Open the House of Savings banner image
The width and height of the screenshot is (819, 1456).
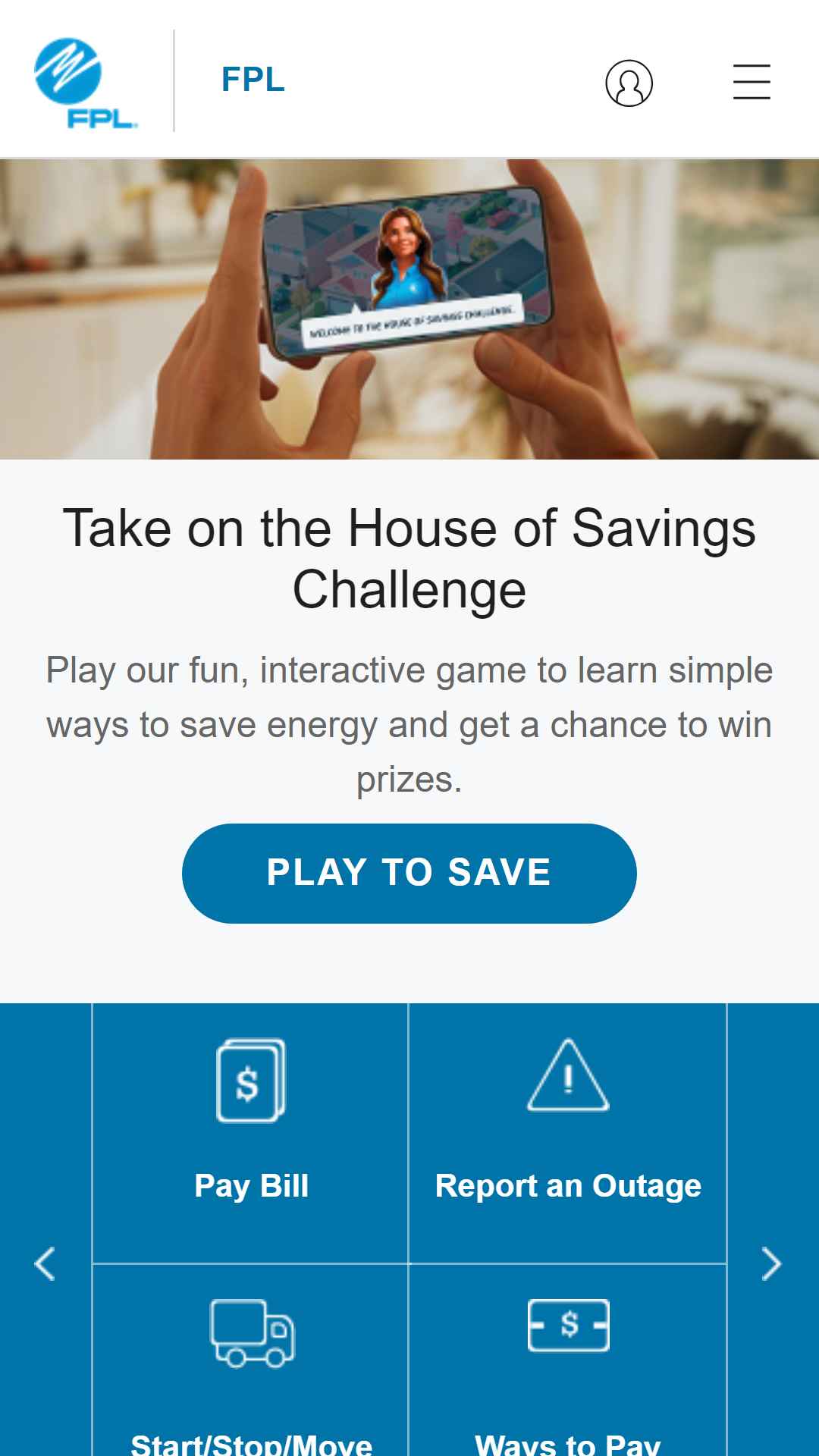(x=409, y=309)
